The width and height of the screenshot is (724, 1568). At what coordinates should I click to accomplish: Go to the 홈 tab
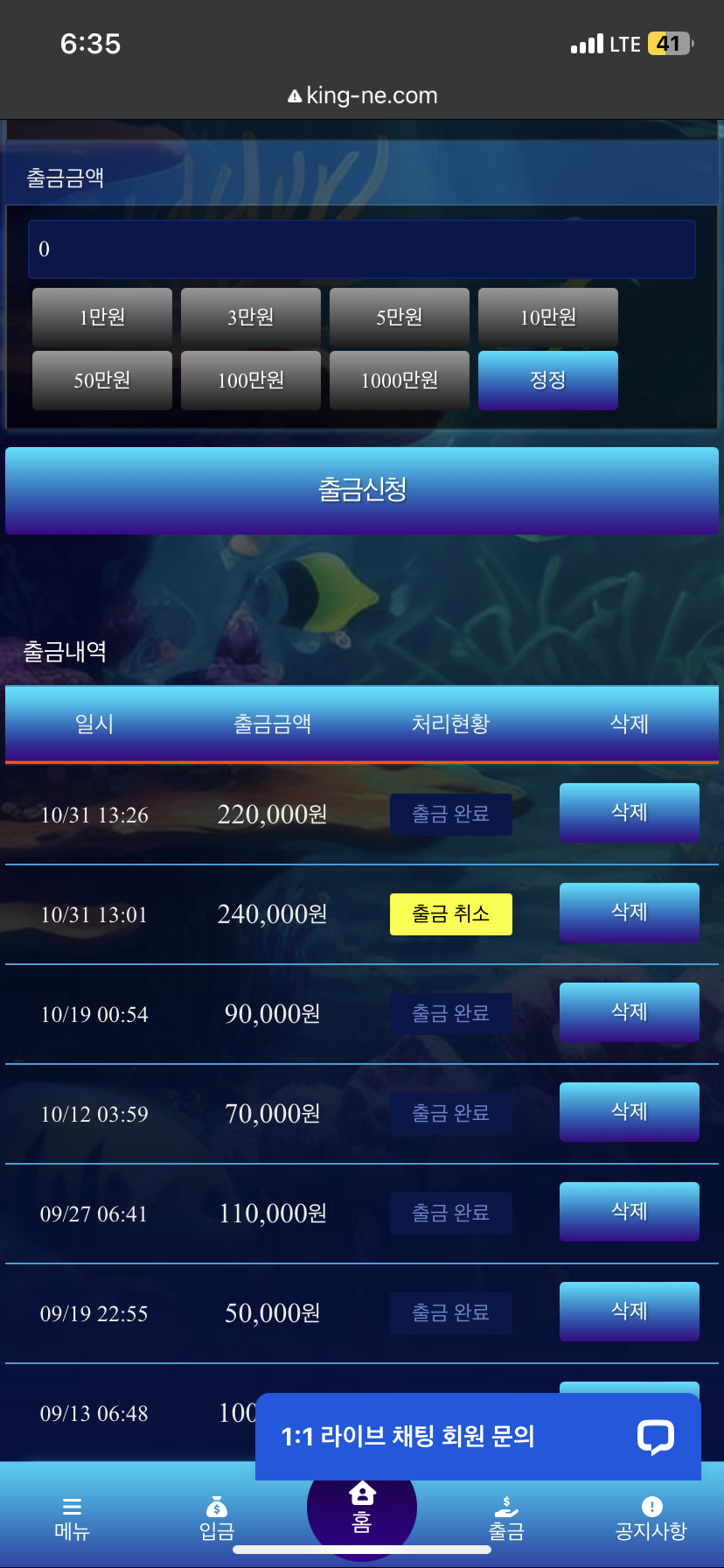361,1507
